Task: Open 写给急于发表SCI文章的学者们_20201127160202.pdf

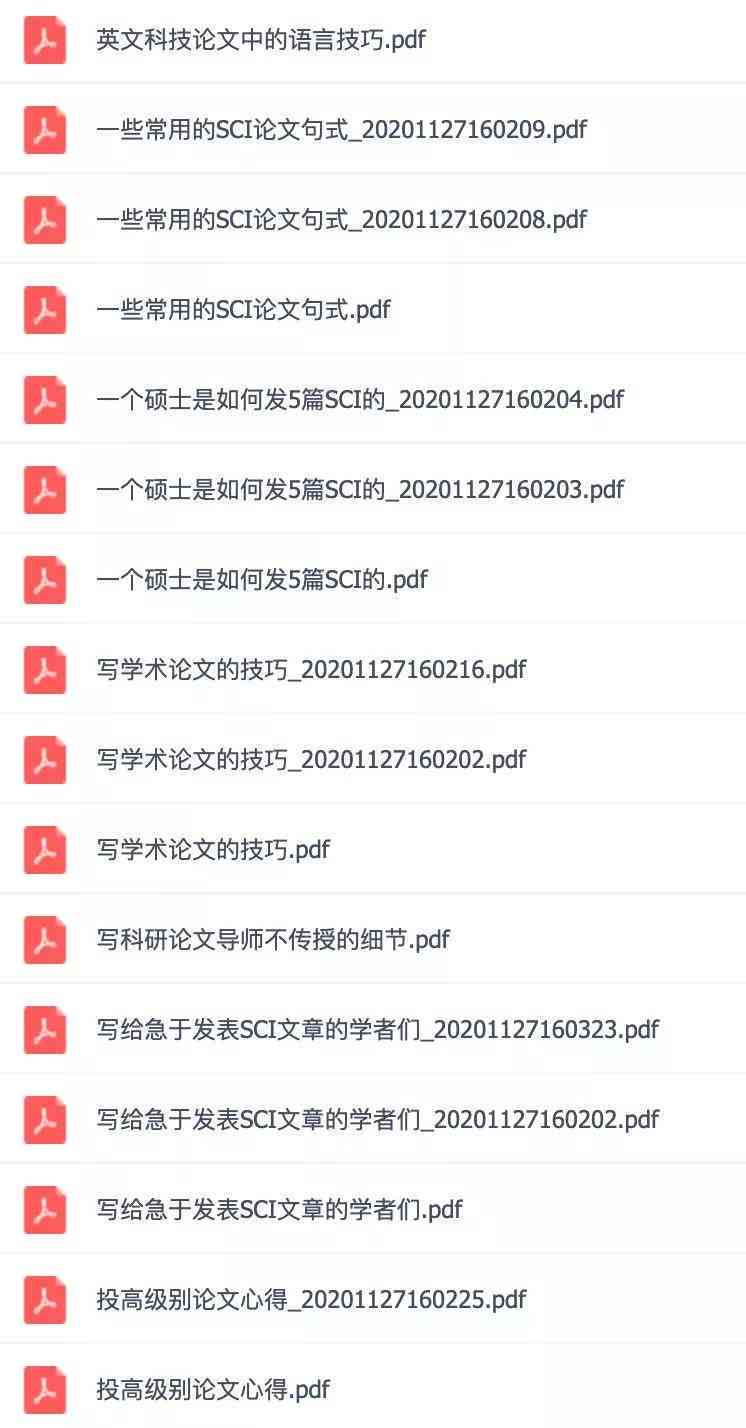Action: [x=373, y=1120]
